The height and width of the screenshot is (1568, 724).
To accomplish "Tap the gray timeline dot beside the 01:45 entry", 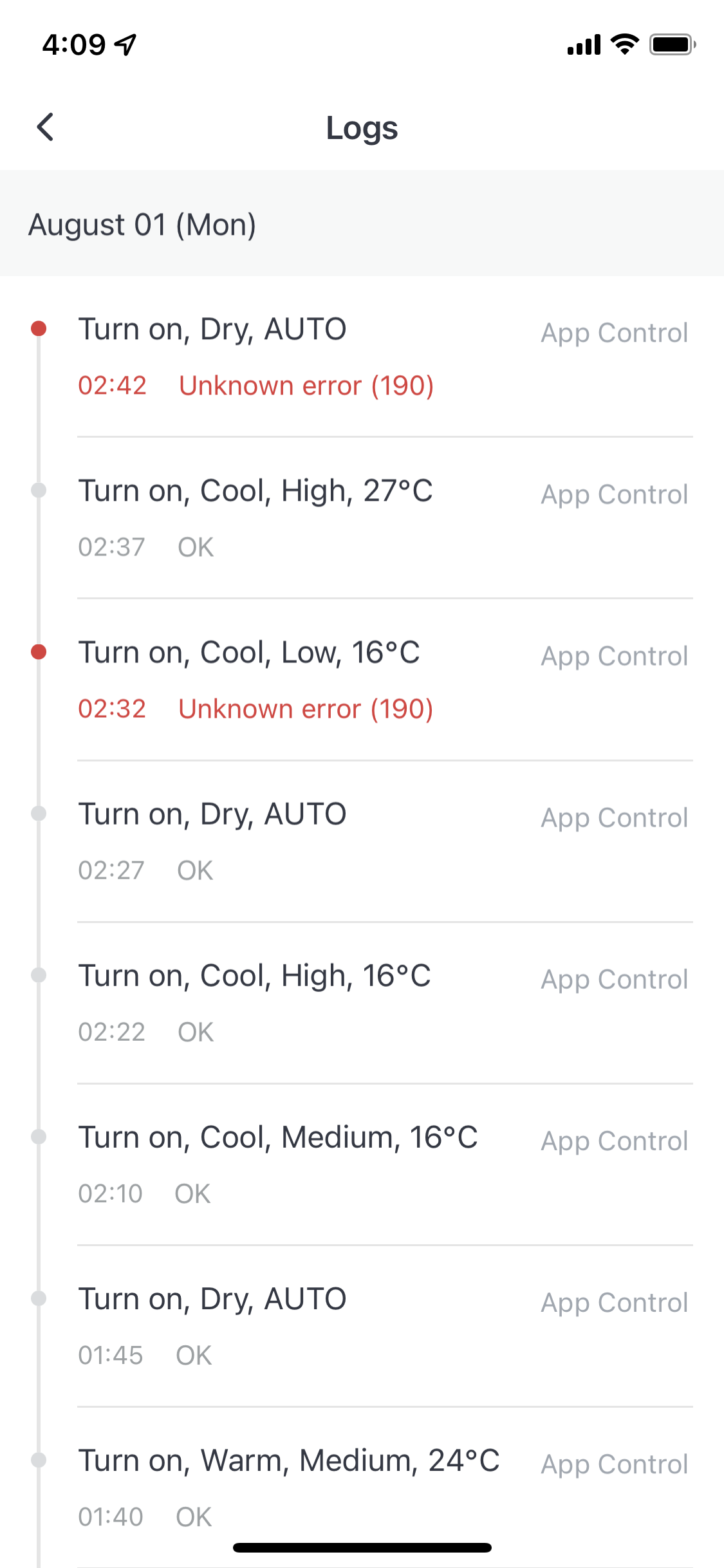I will [39, 1298].
